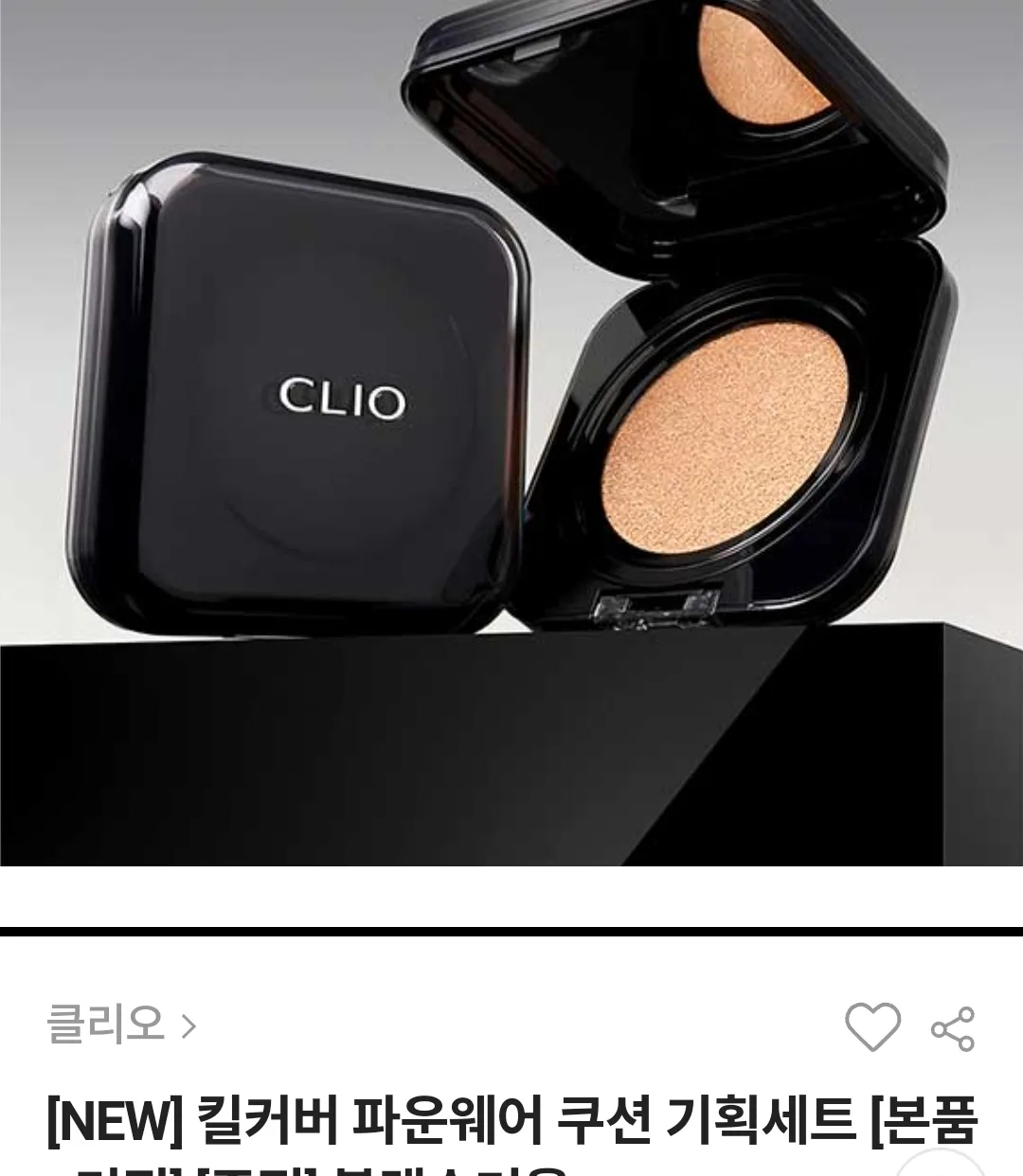Share this product
The height and width of the screenshot is (1176, 1023).
(952, 1028)
